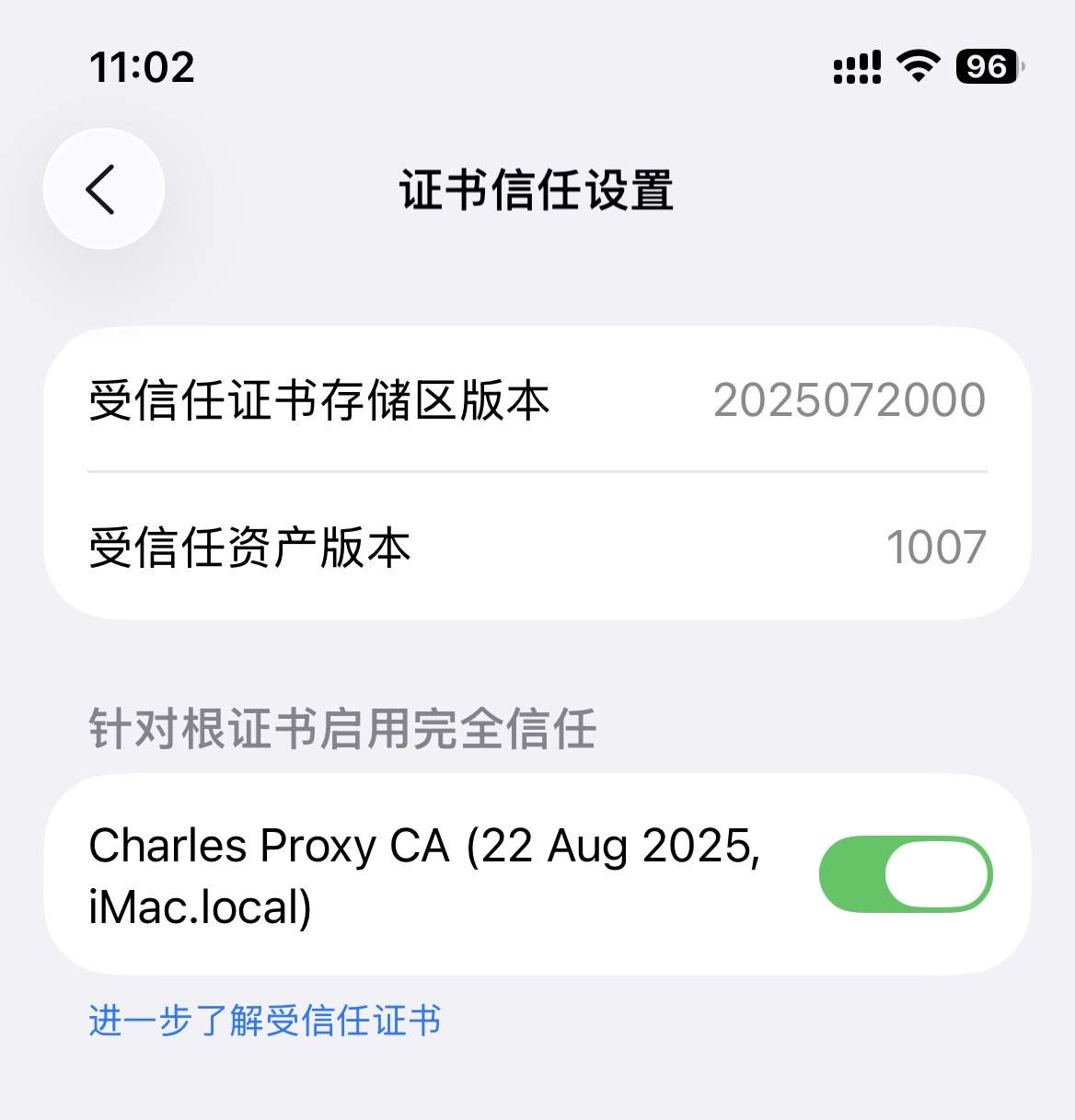Tap the 证书信任设置 page title

(x=537, y=191)
